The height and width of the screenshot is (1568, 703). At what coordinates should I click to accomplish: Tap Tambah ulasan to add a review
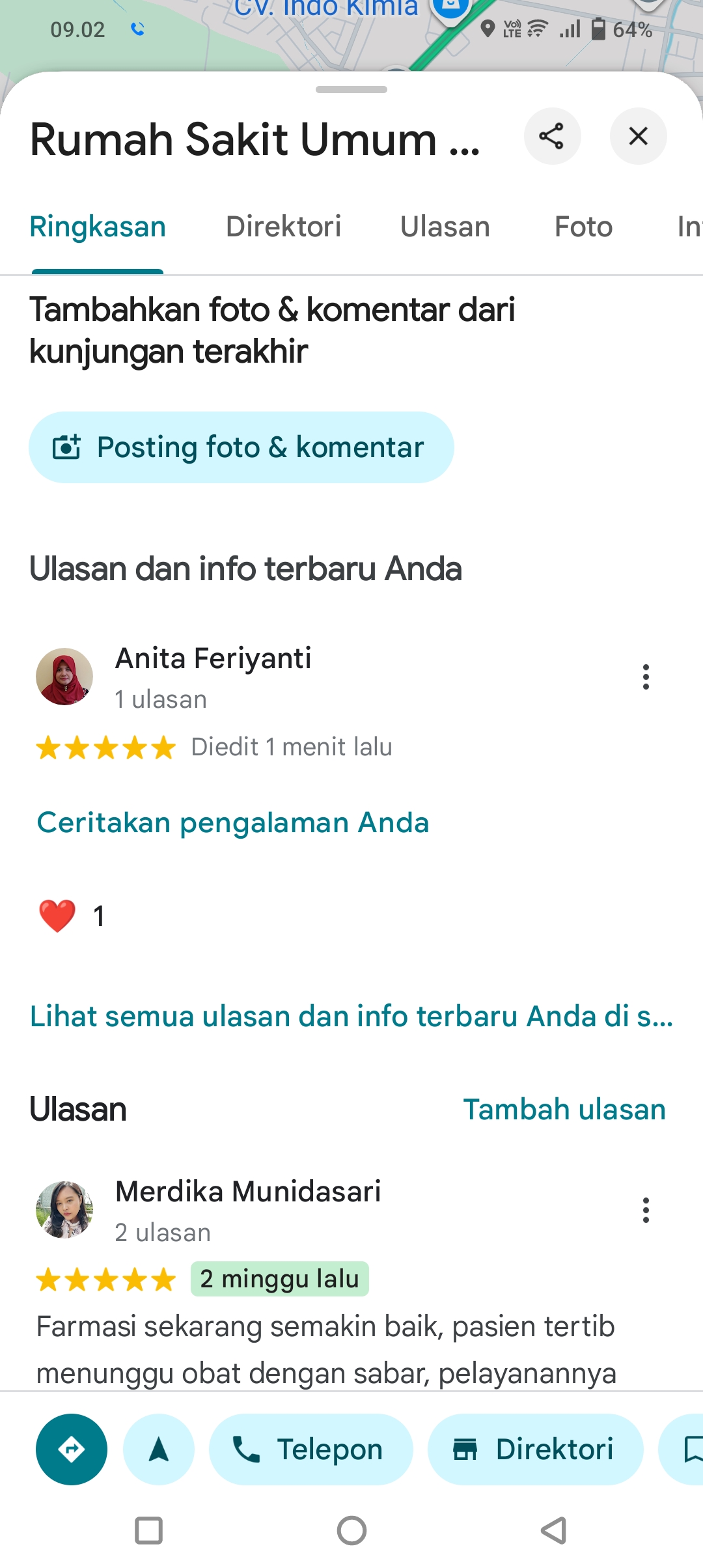click(x=564, y=1109)
